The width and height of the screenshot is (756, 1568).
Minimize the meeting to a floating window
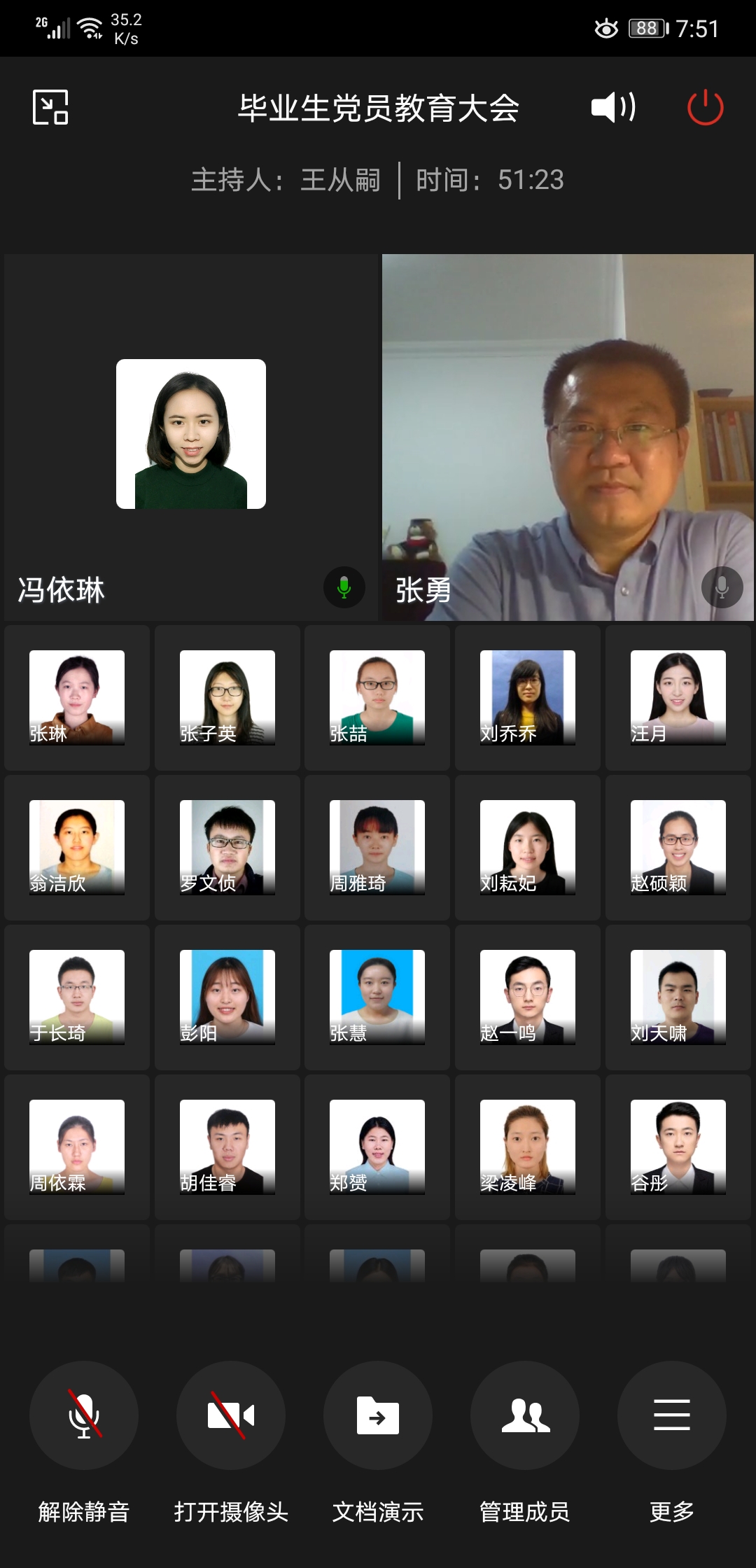coord(50,107)
